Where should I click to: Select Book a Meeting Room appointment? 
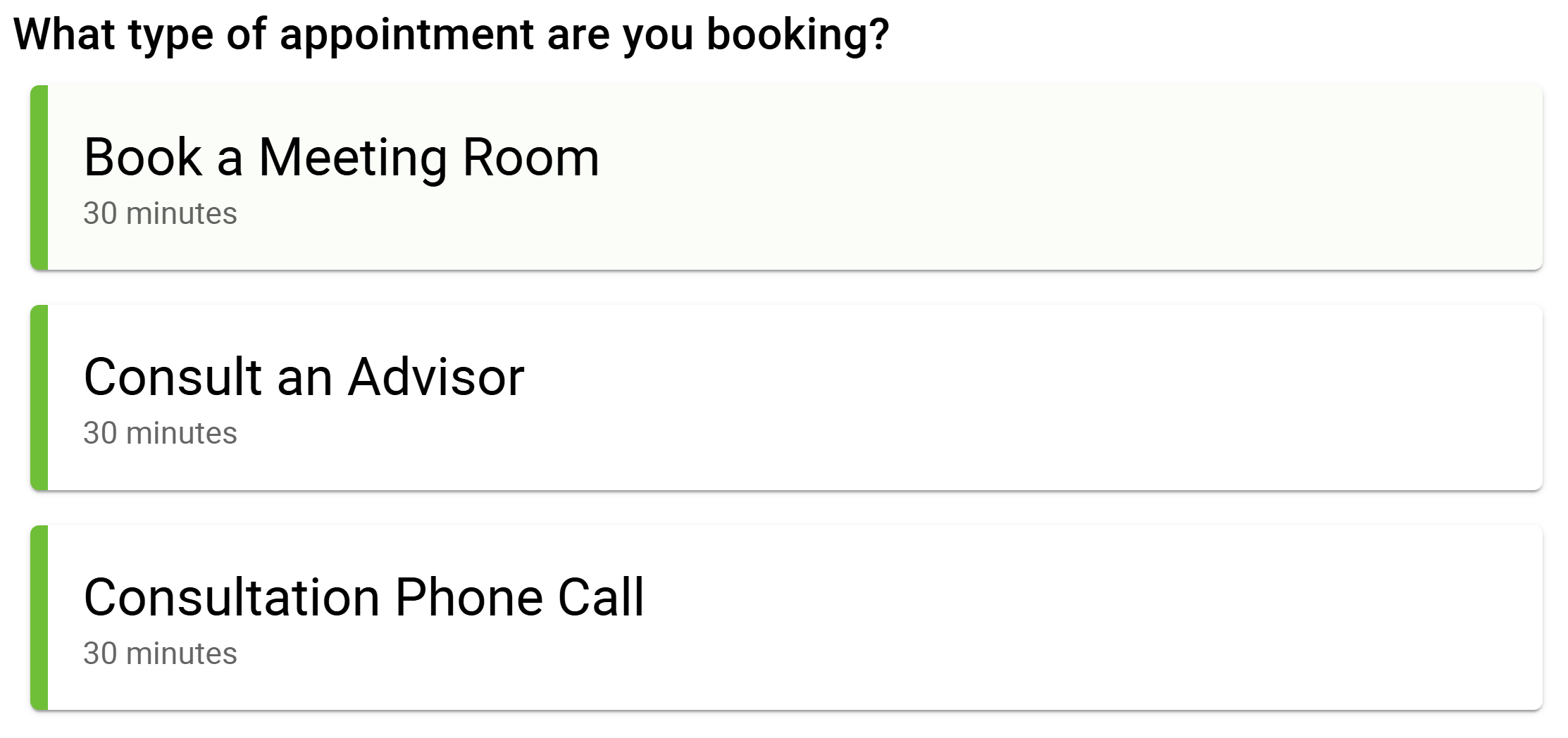click(x=786, y=177)
